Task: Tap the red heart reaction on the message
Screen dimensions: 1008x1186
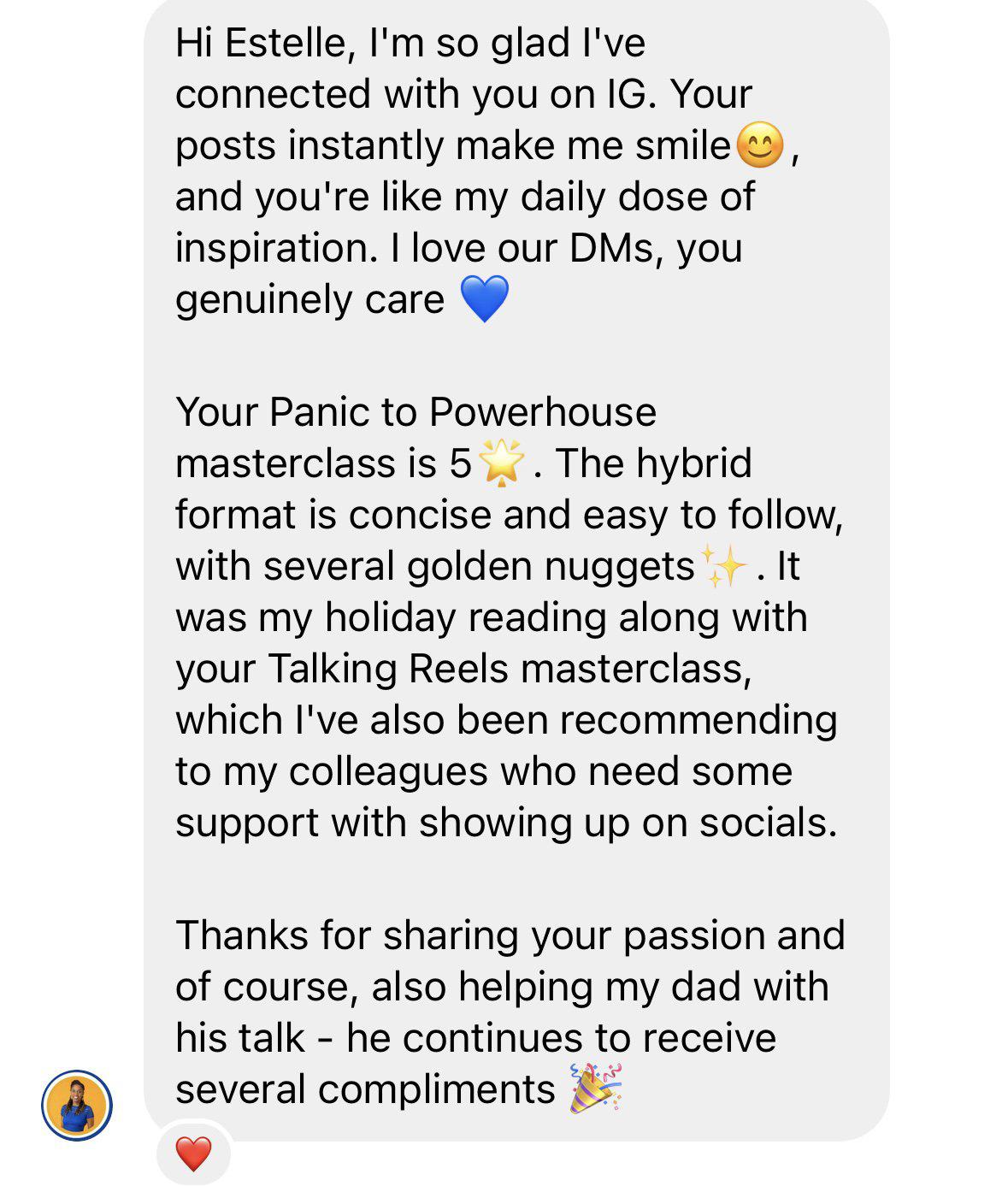Action: (193, 1154)
